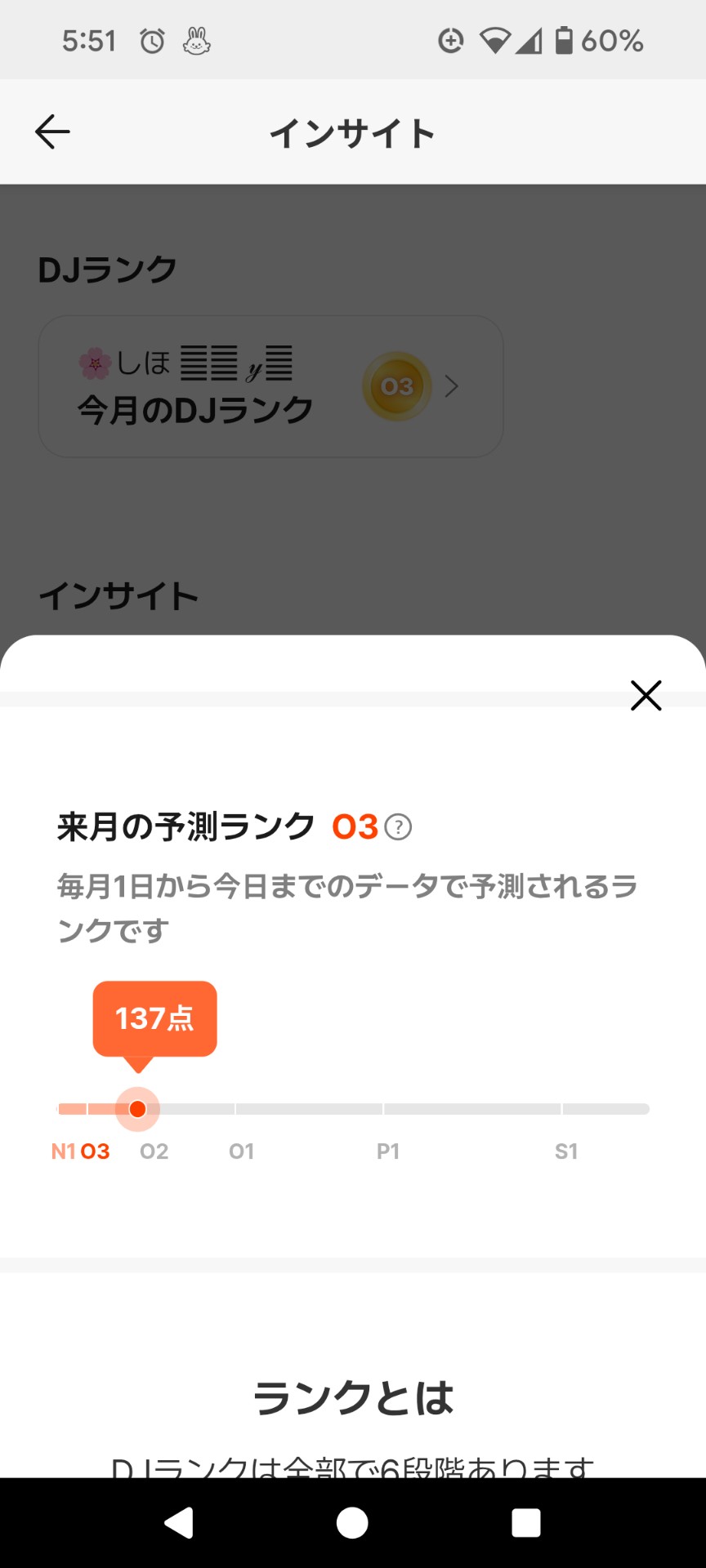Tap the back arrow in the header
The width and height of the screenshot is (706, 1568).
click(51, 131)
